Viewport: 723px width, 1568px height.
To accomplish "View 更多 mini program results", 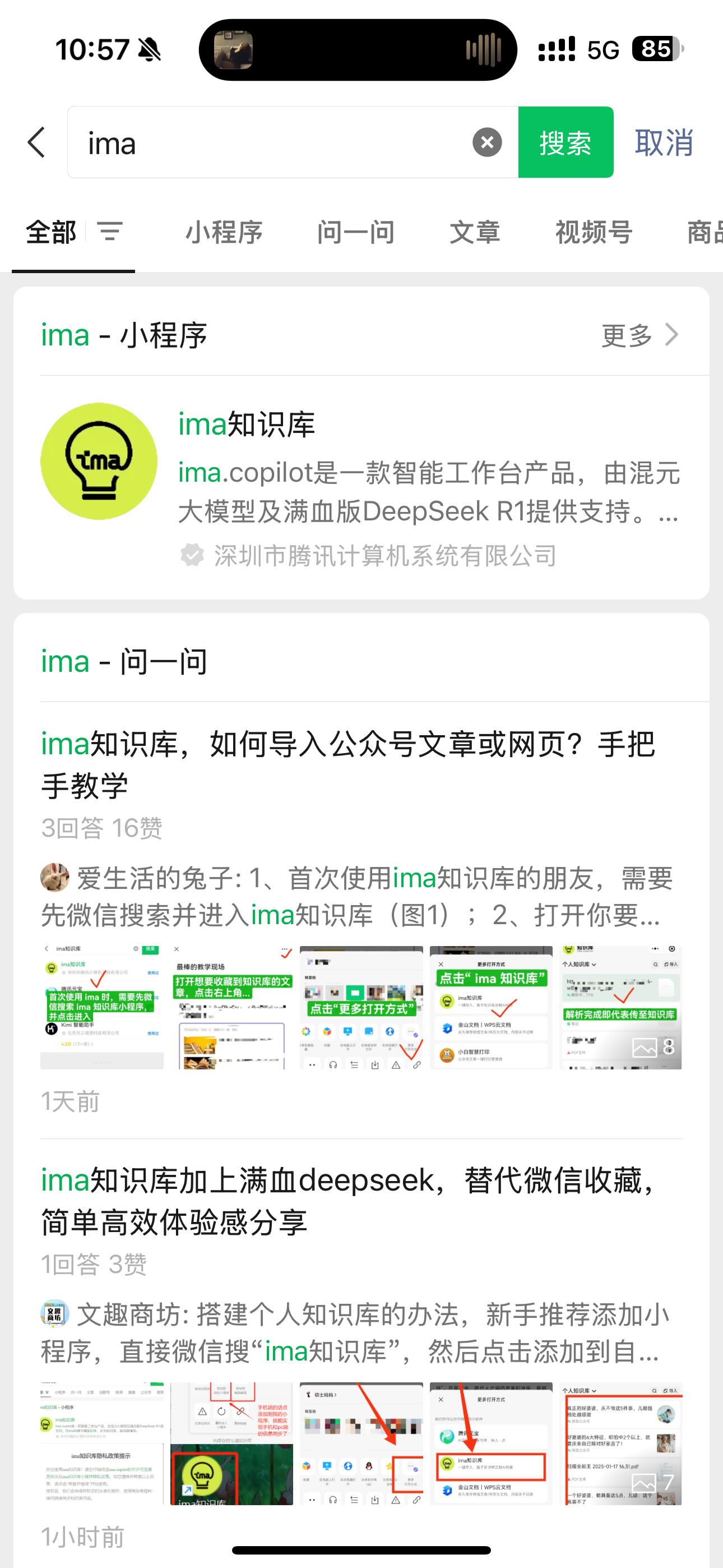I will click(x=639, y=335).
